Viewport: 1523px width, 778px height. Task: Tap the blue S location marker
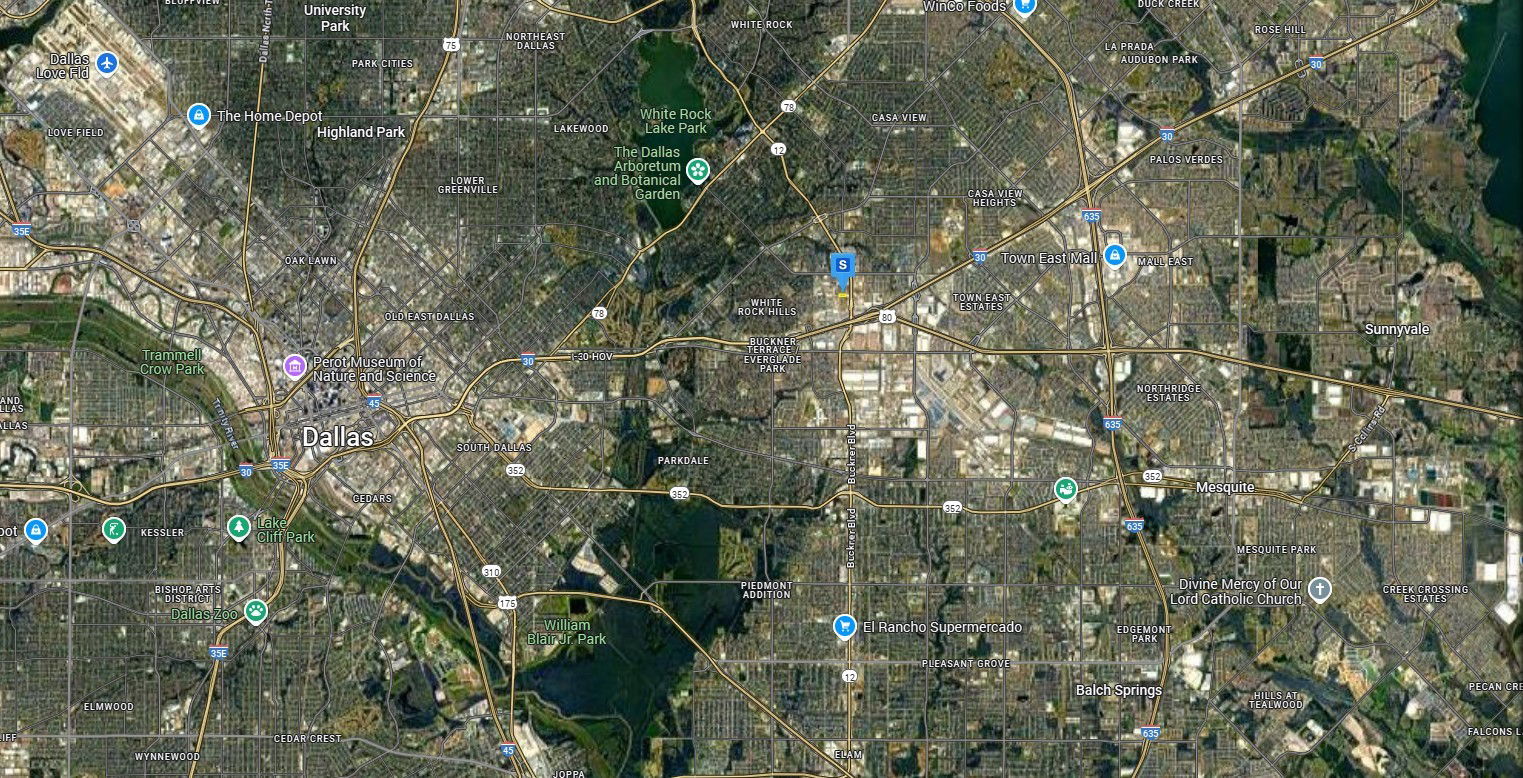tap(843, 266)
